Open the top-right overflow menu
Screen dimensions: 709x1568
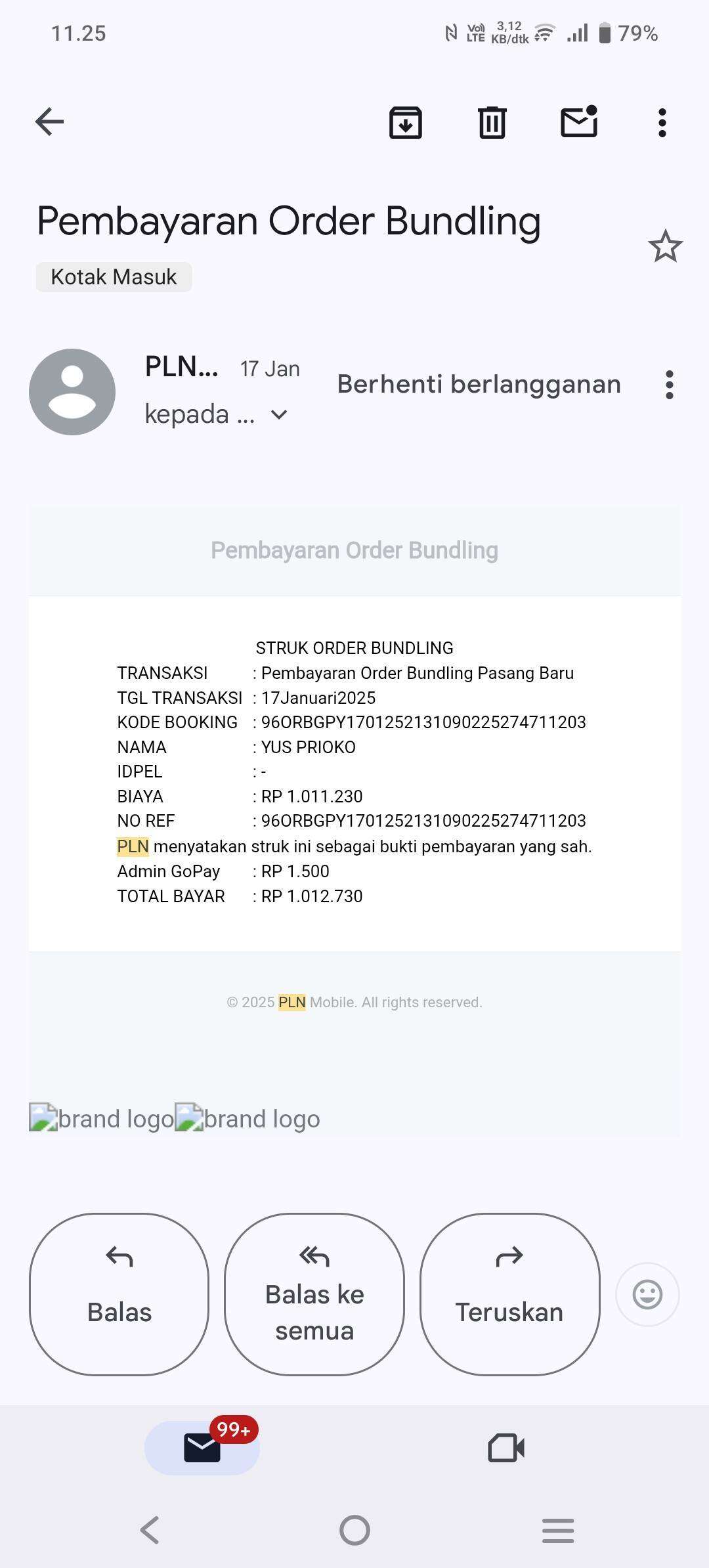click(x=662, y=123)
